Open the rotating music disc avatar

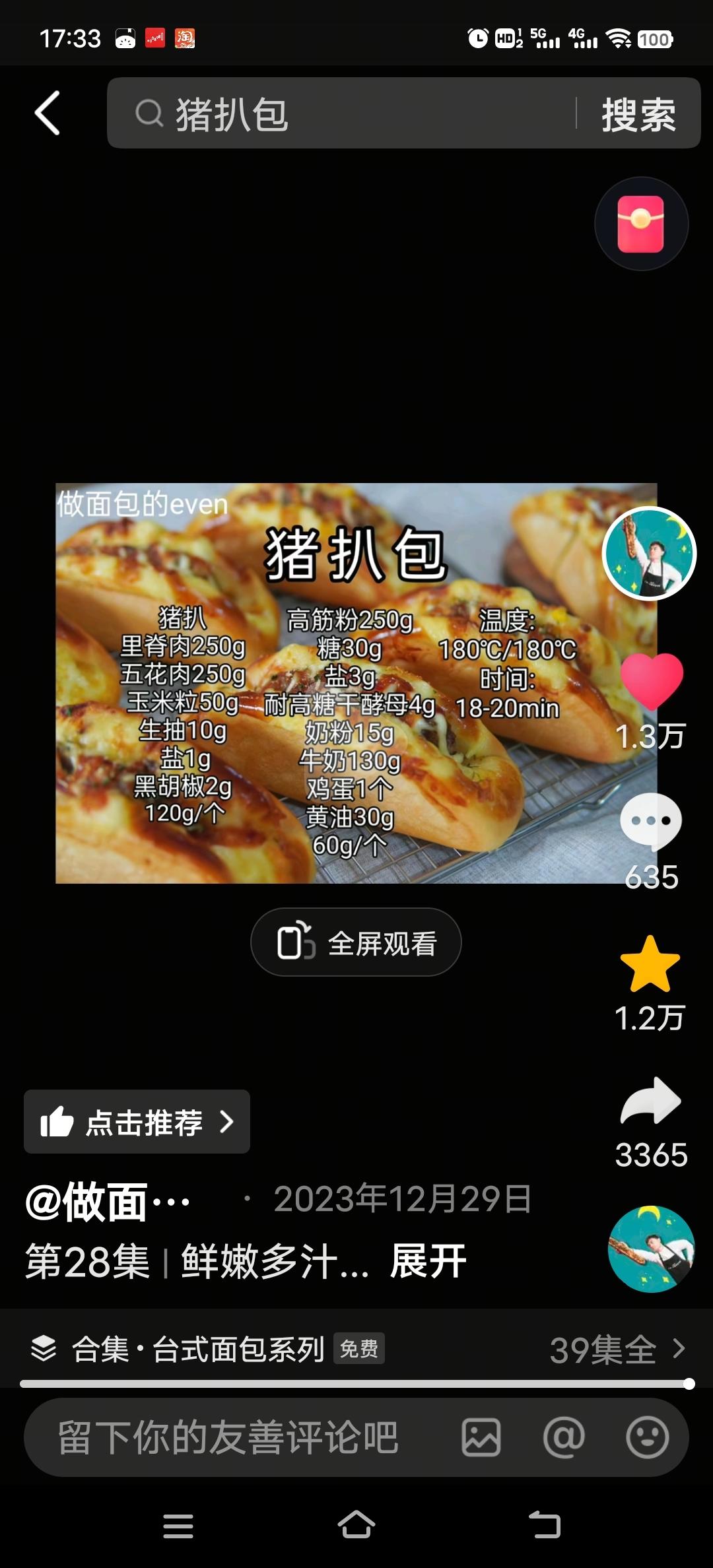click(651, 1249)
